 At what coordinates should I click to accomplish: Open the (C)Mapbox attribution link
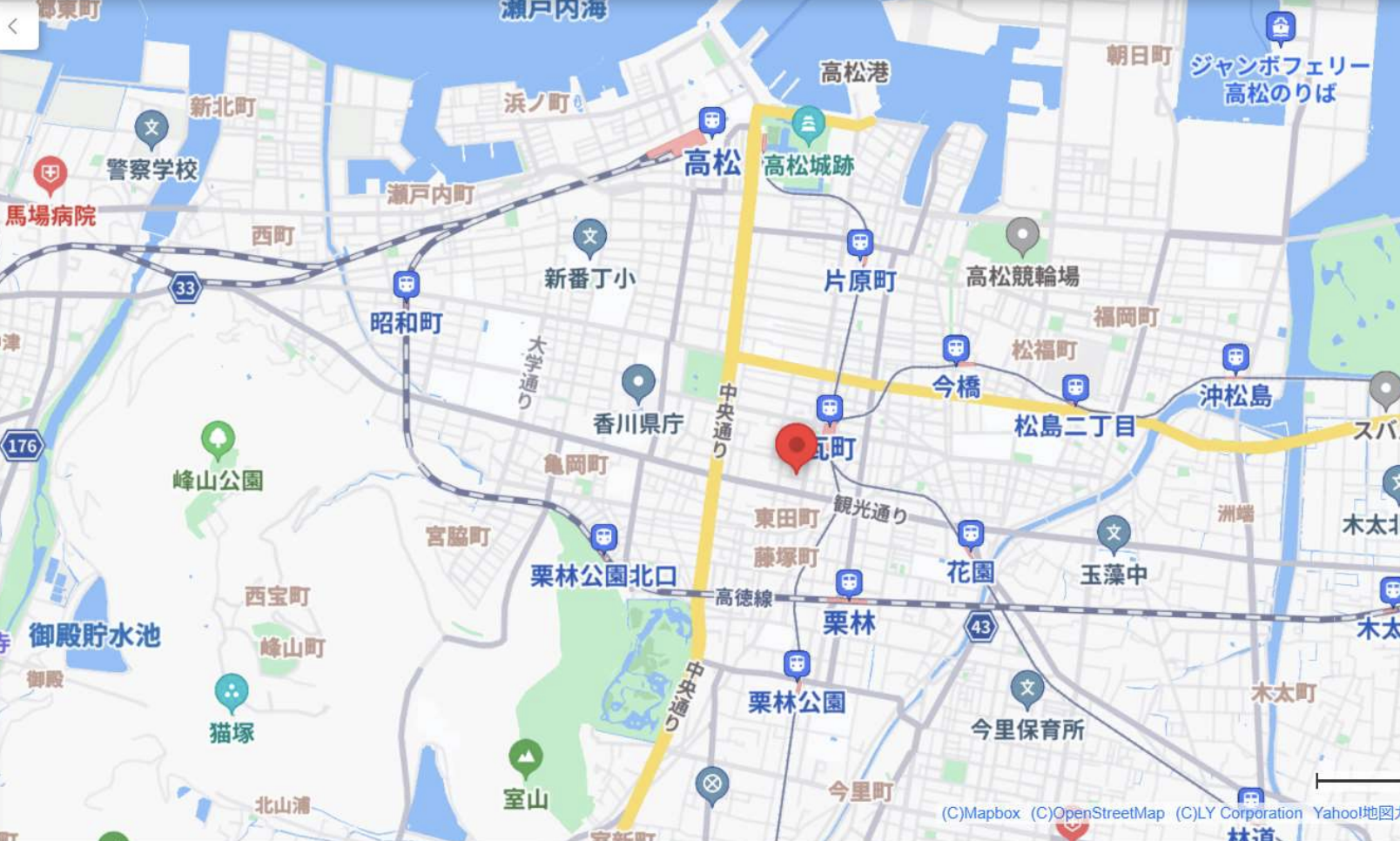[980, 813]
